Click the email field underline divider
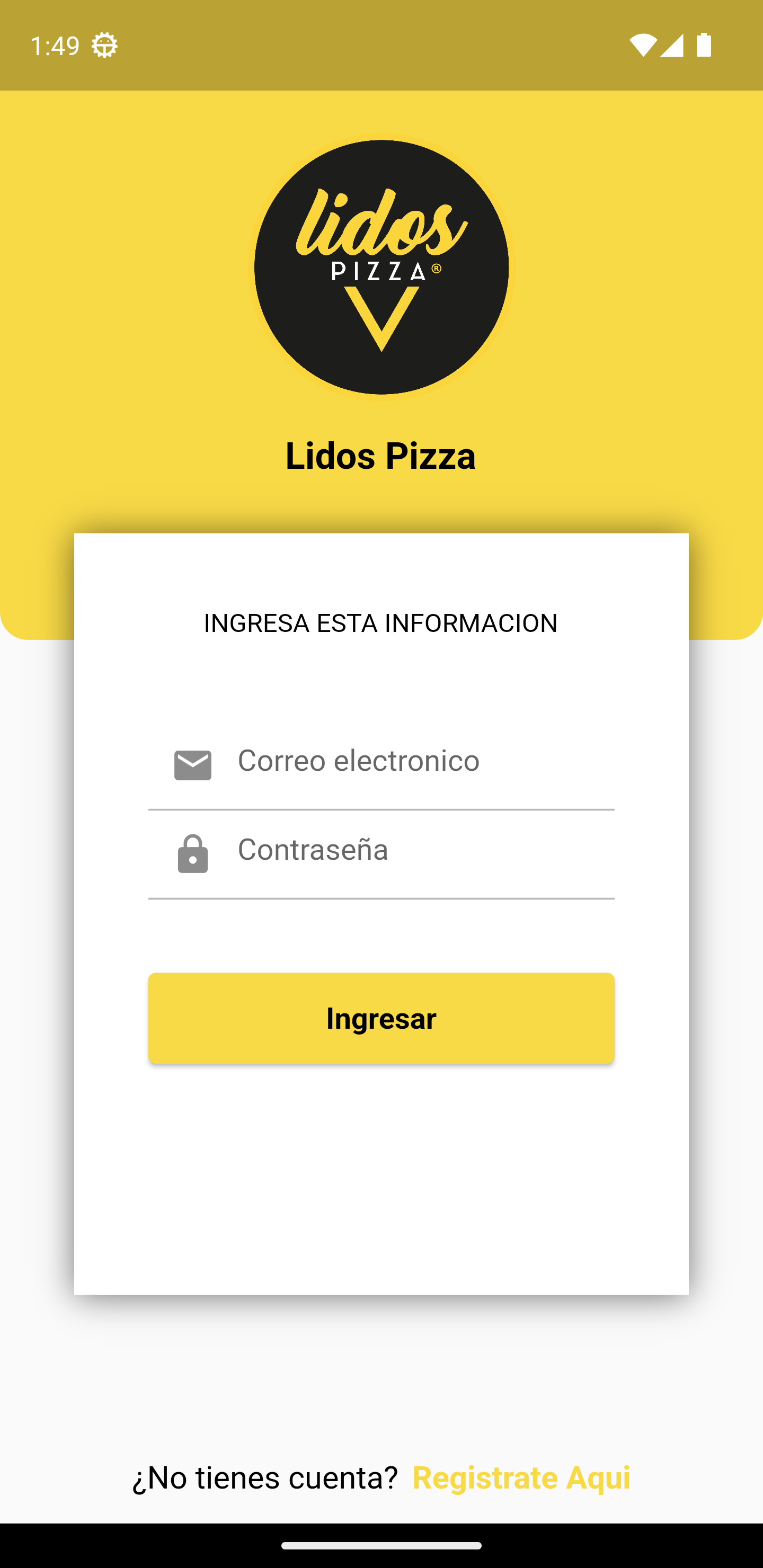This screenshot has height=1568, width=763. coord(381,809)
